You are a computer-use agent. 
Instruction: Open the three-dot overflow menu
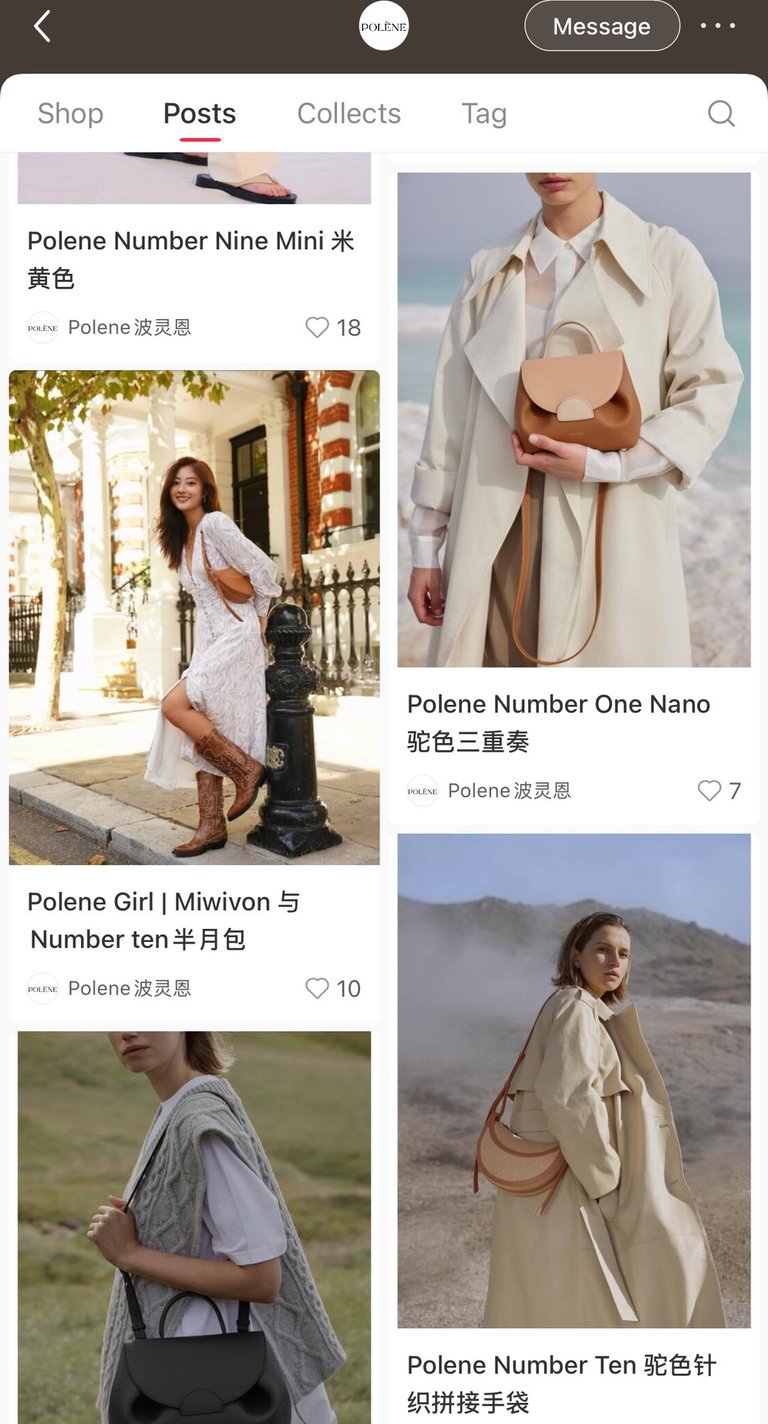click(x=717, y=27)
